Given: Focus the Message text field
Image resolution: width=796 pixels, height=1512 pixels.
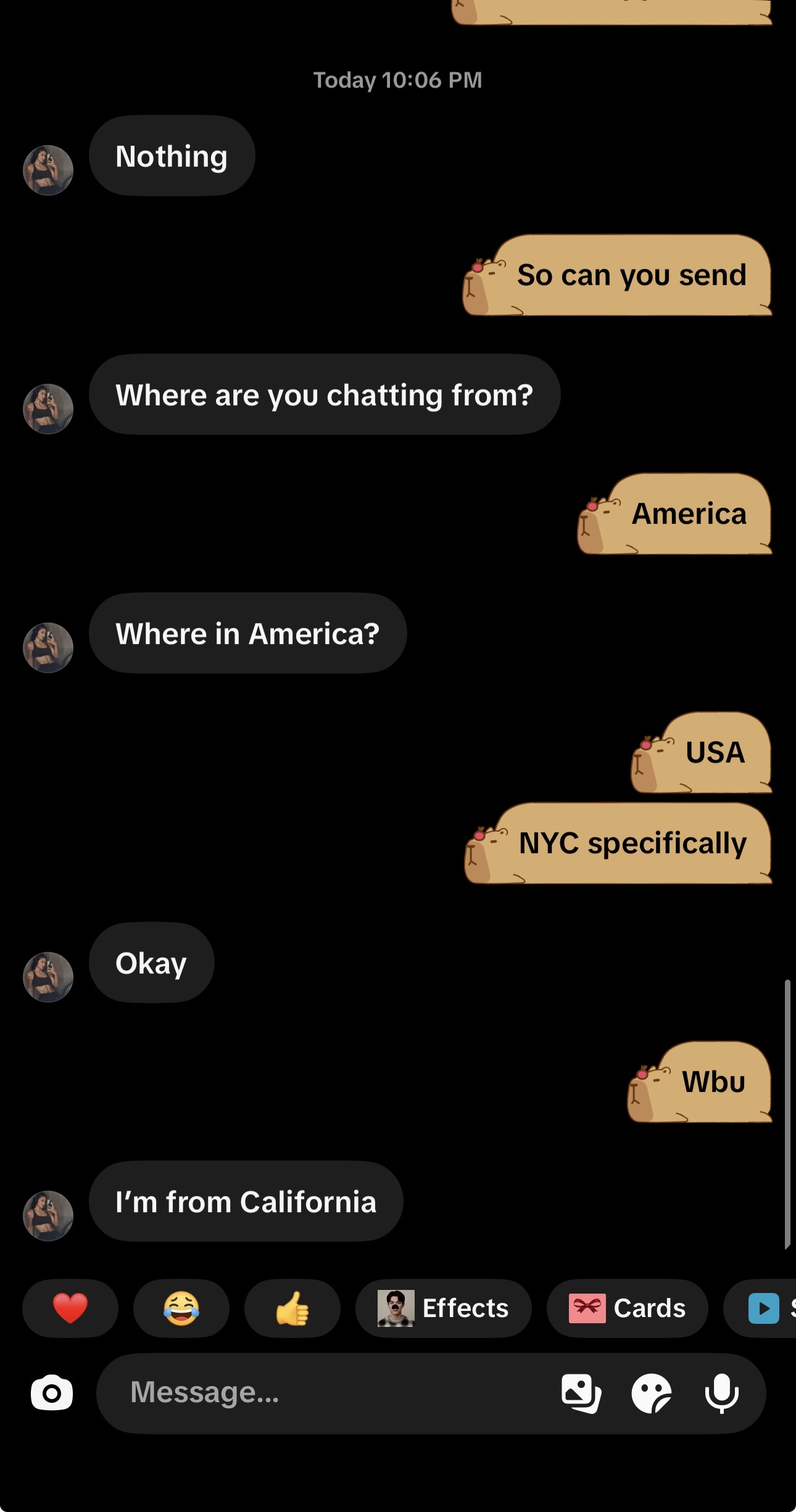Looking at the screenshot, I should click(327, 1393).
